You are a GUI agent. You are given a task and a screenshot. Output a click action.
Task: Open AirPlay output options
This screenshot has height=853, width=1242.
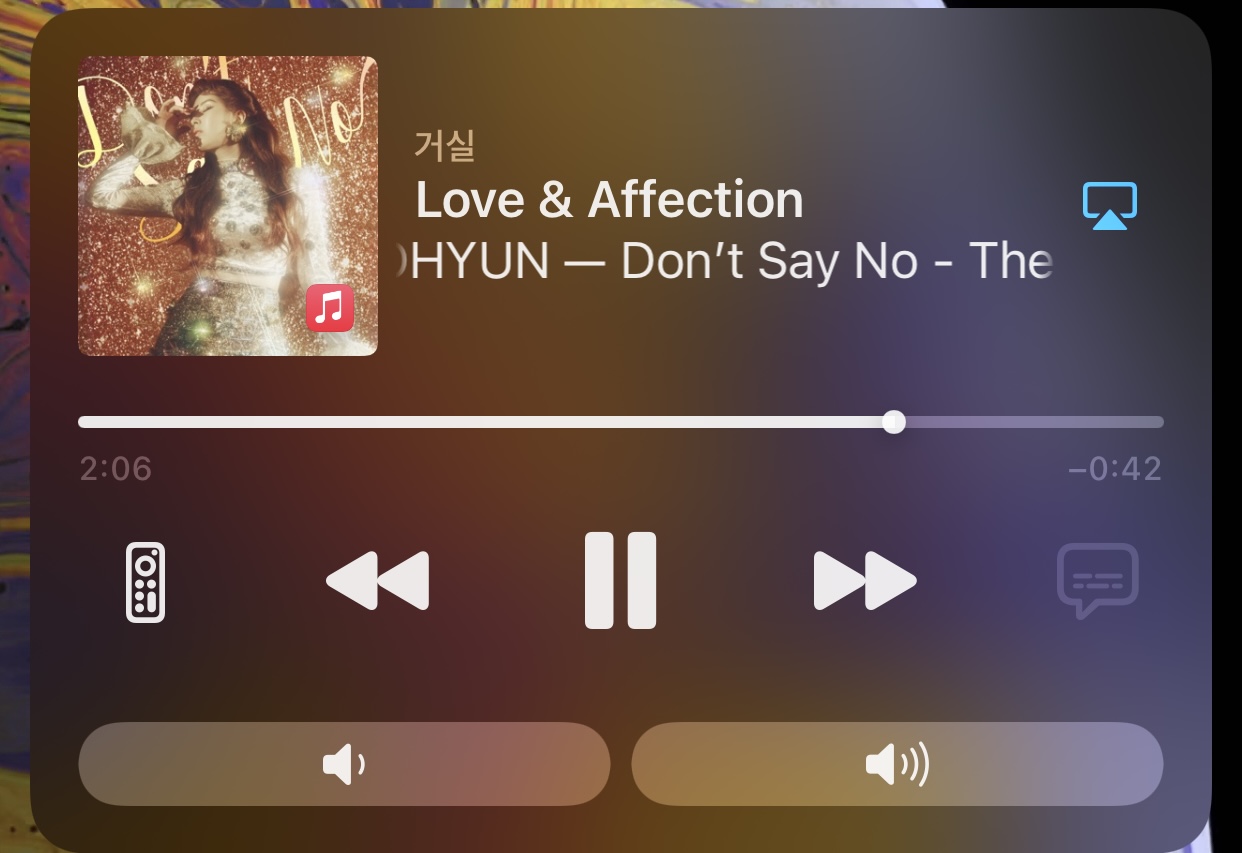(x=1109, y=205)
